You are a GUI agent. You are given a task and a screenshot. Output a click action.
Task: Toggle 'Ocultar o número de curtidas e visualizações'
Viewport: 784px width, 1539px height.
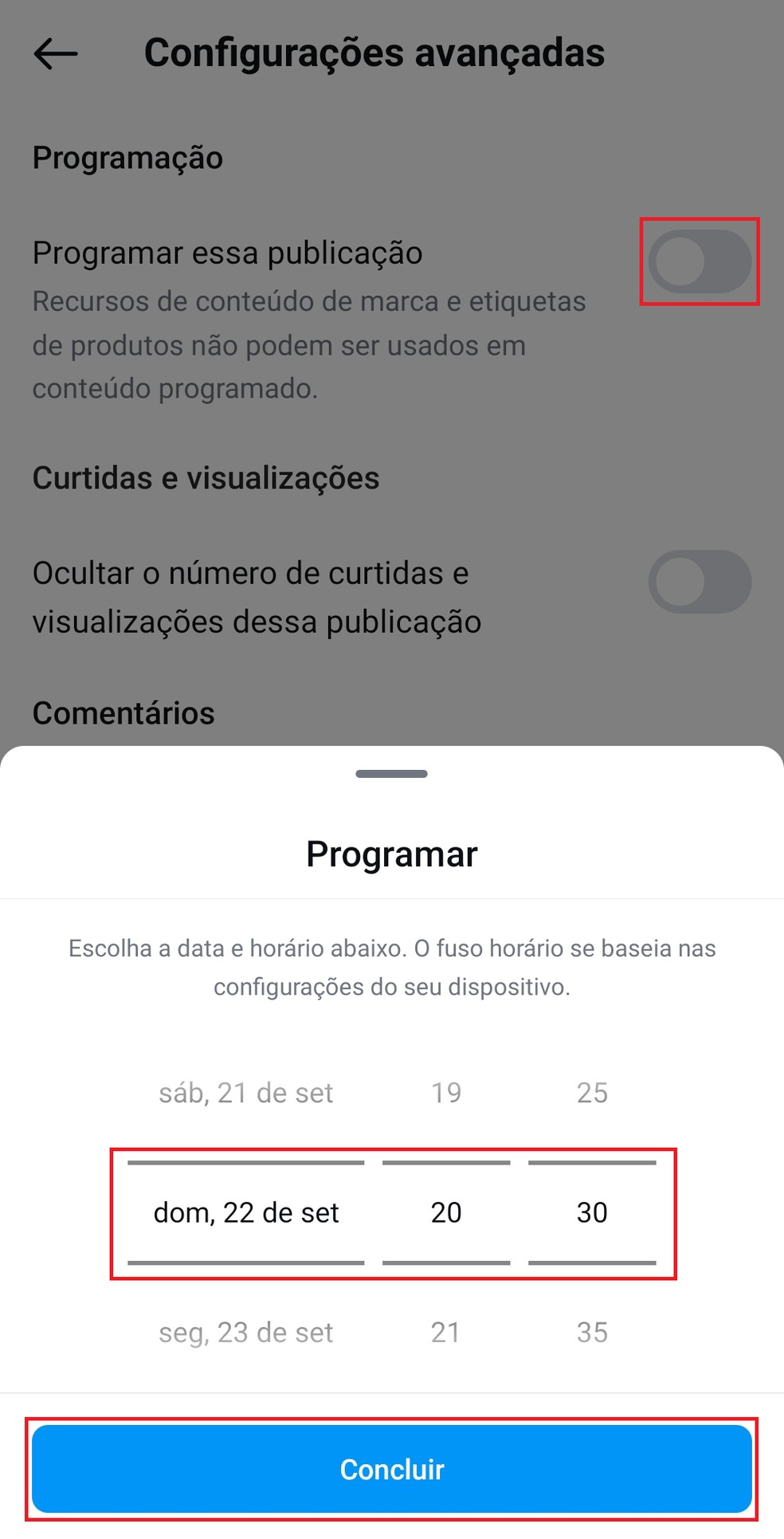pyautogui.click(x=699, y=582)
